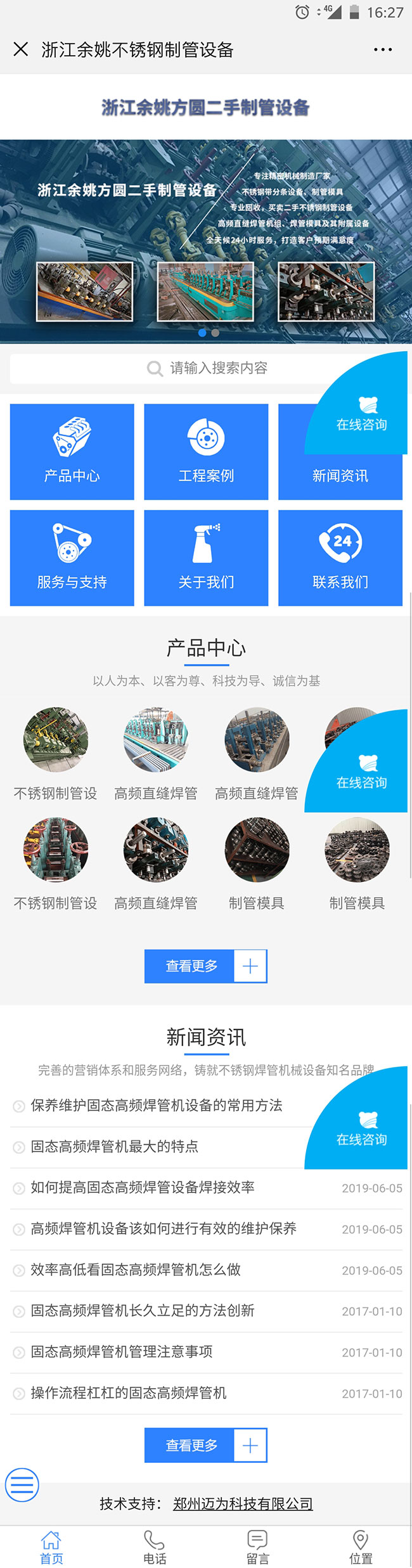The height and width of the screenshot is (1568, 412).
Task: Tap the search input box
Action: pos(206,368)
